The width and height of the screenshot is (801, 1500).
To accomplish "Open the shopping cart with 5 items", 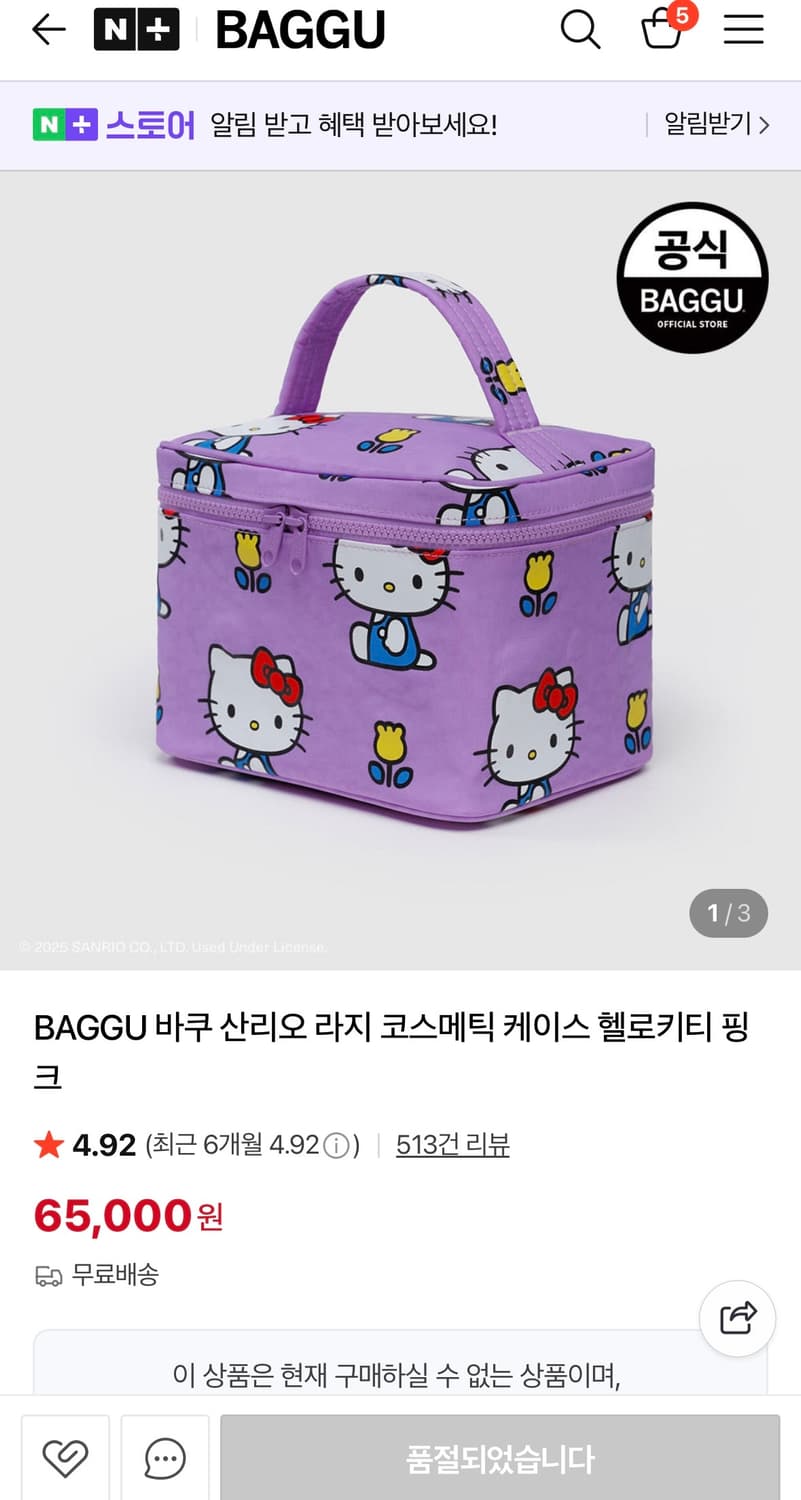I will 662,30.
